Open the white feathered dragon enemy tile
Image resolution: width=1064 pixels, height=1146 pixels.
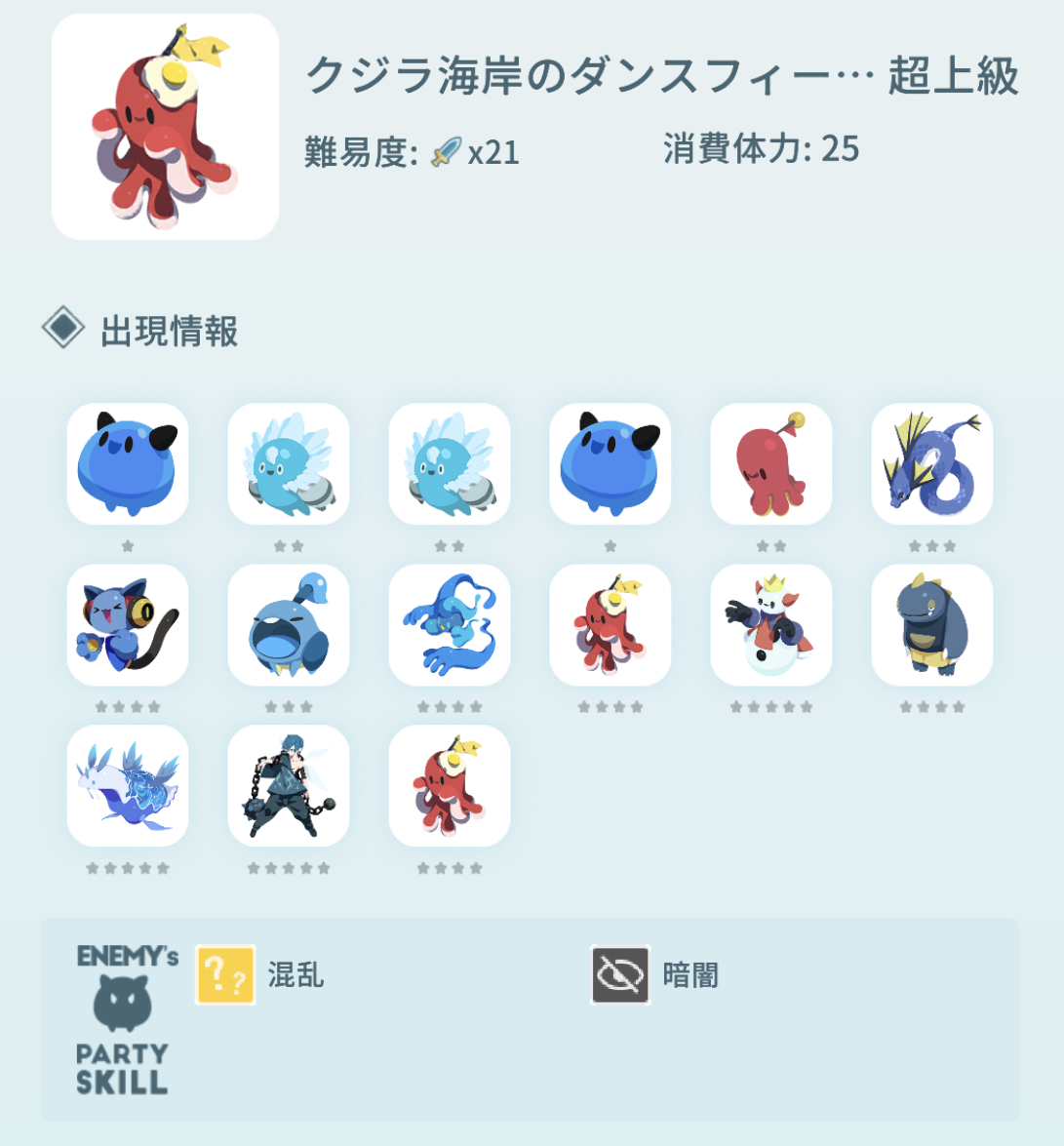tap(128, 786)
